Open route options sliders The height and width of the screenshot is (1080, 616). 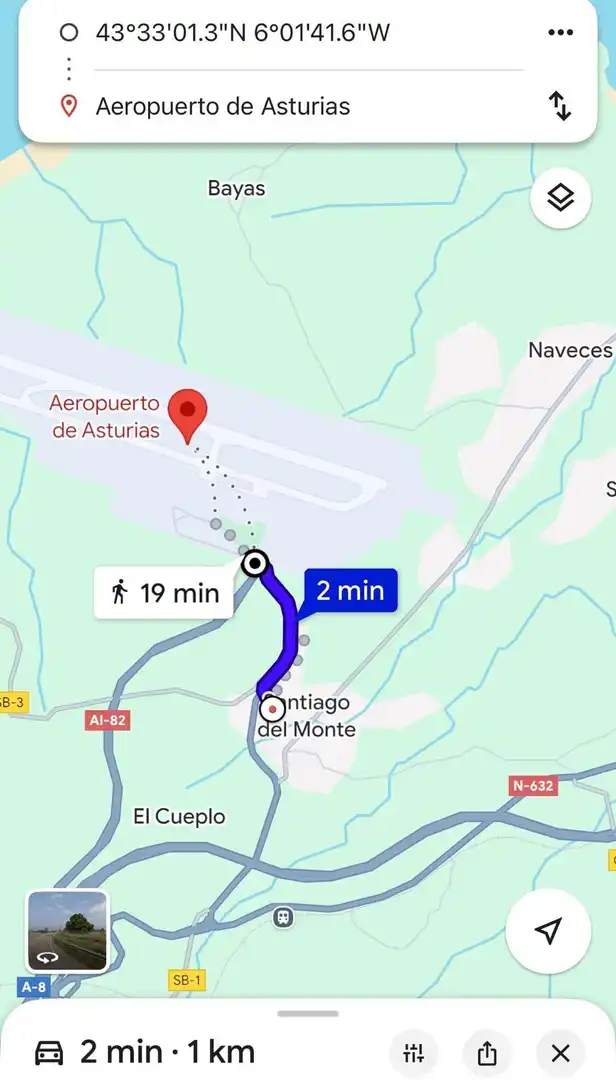[413, 1052]
